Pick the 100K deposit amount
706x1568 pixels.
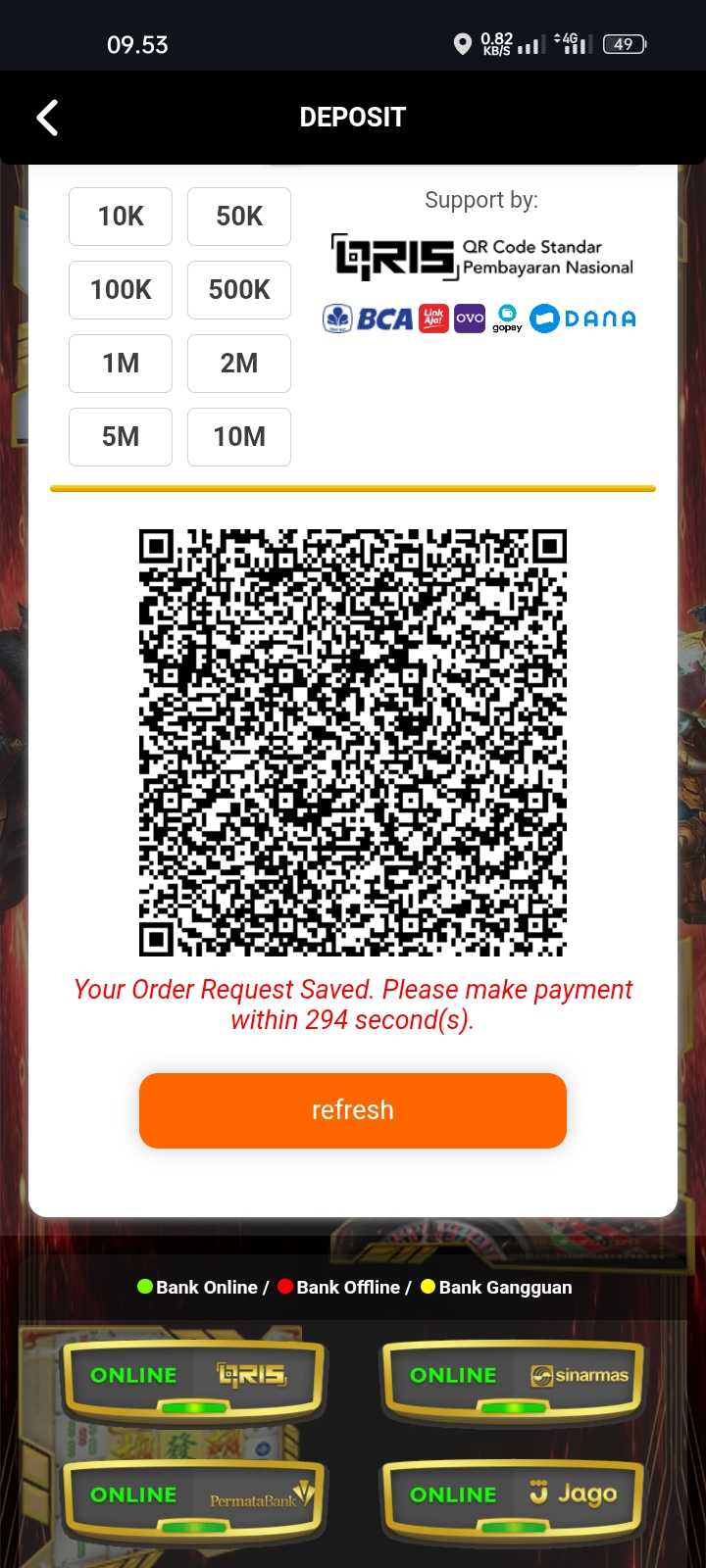[121, 290]
